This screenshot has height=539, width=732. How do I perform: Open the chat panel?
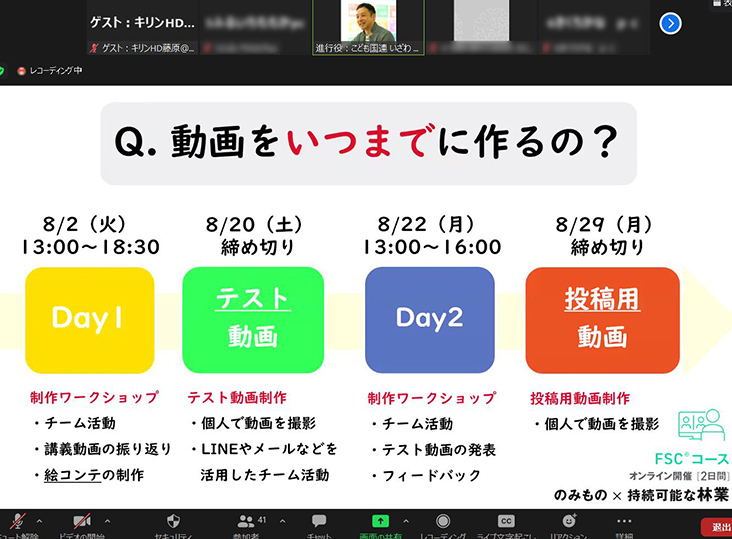point(319,524)
